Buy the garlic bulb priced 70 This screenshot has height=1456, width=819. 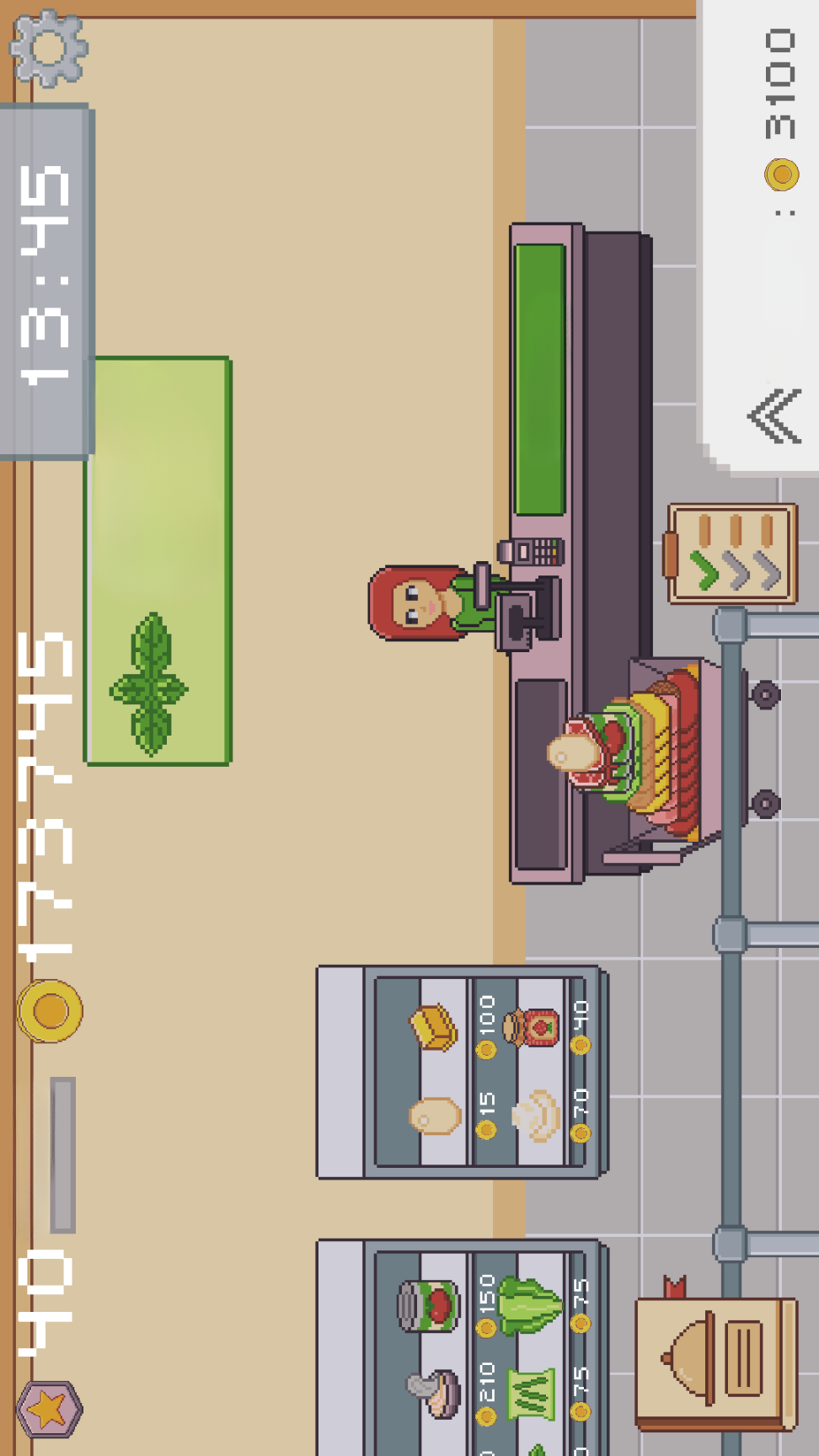536,1116
